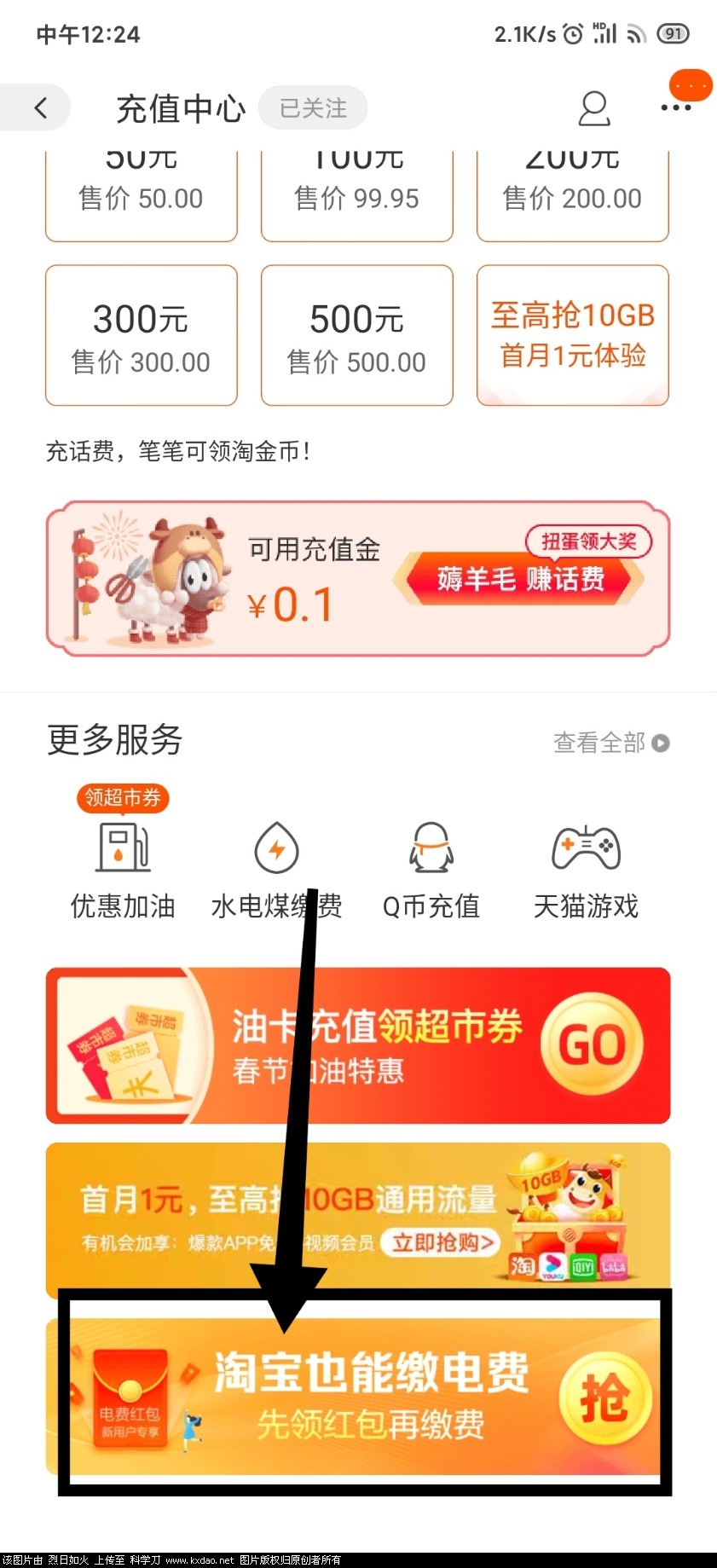Choose the 50元 recharge option
This screenshot has height=1568, width=717.
pos(142,194)
